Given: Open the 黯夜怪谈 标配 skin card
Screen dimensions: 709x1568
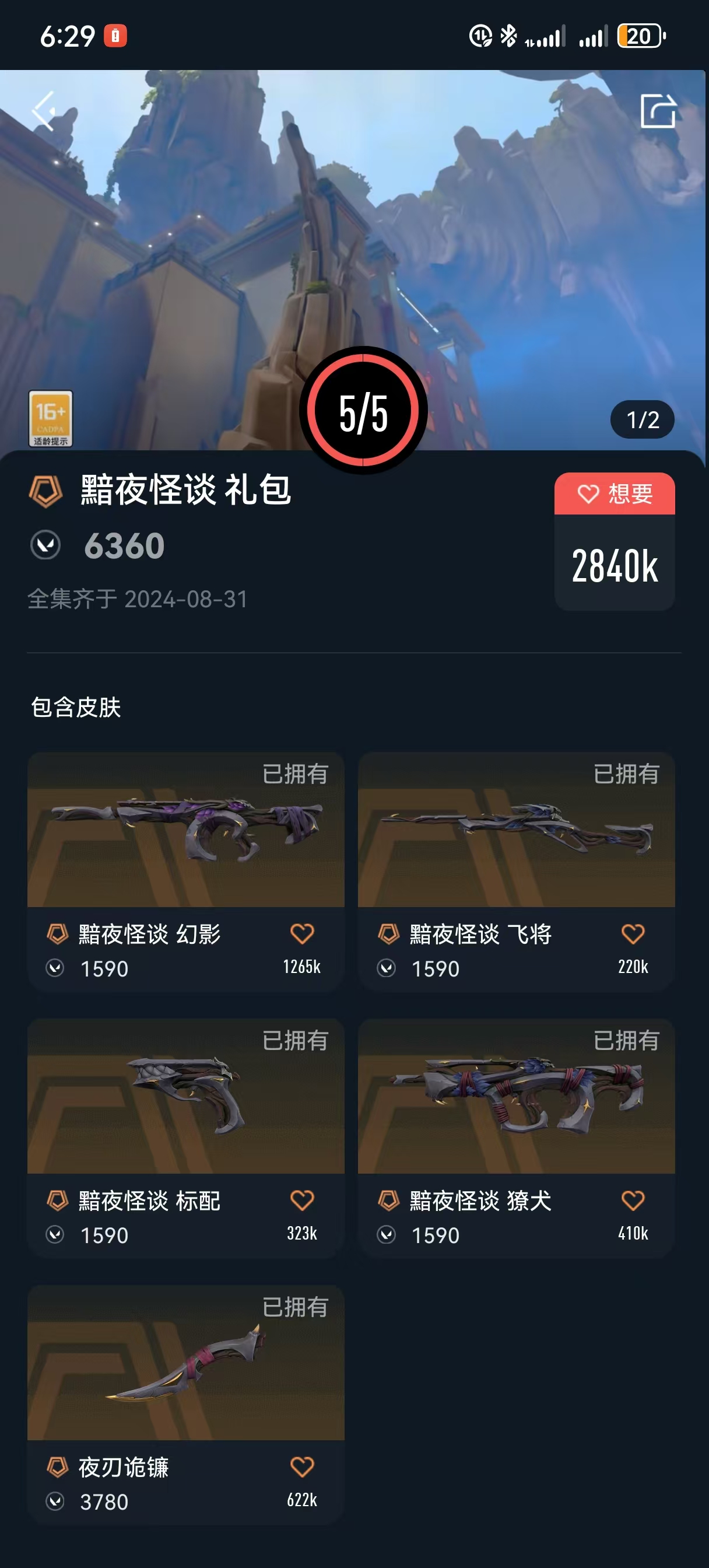Looking at the screenshot, I should coord(185,1138).
